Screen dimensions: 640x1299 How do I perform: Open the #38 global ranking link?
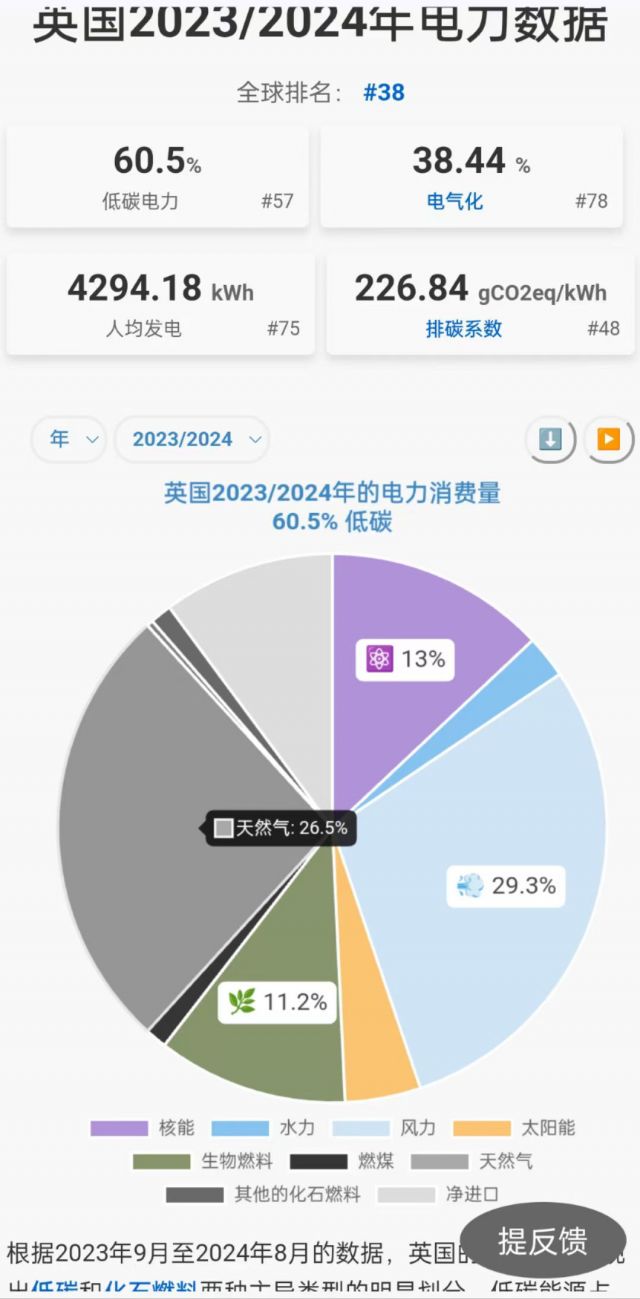[384, 93]
